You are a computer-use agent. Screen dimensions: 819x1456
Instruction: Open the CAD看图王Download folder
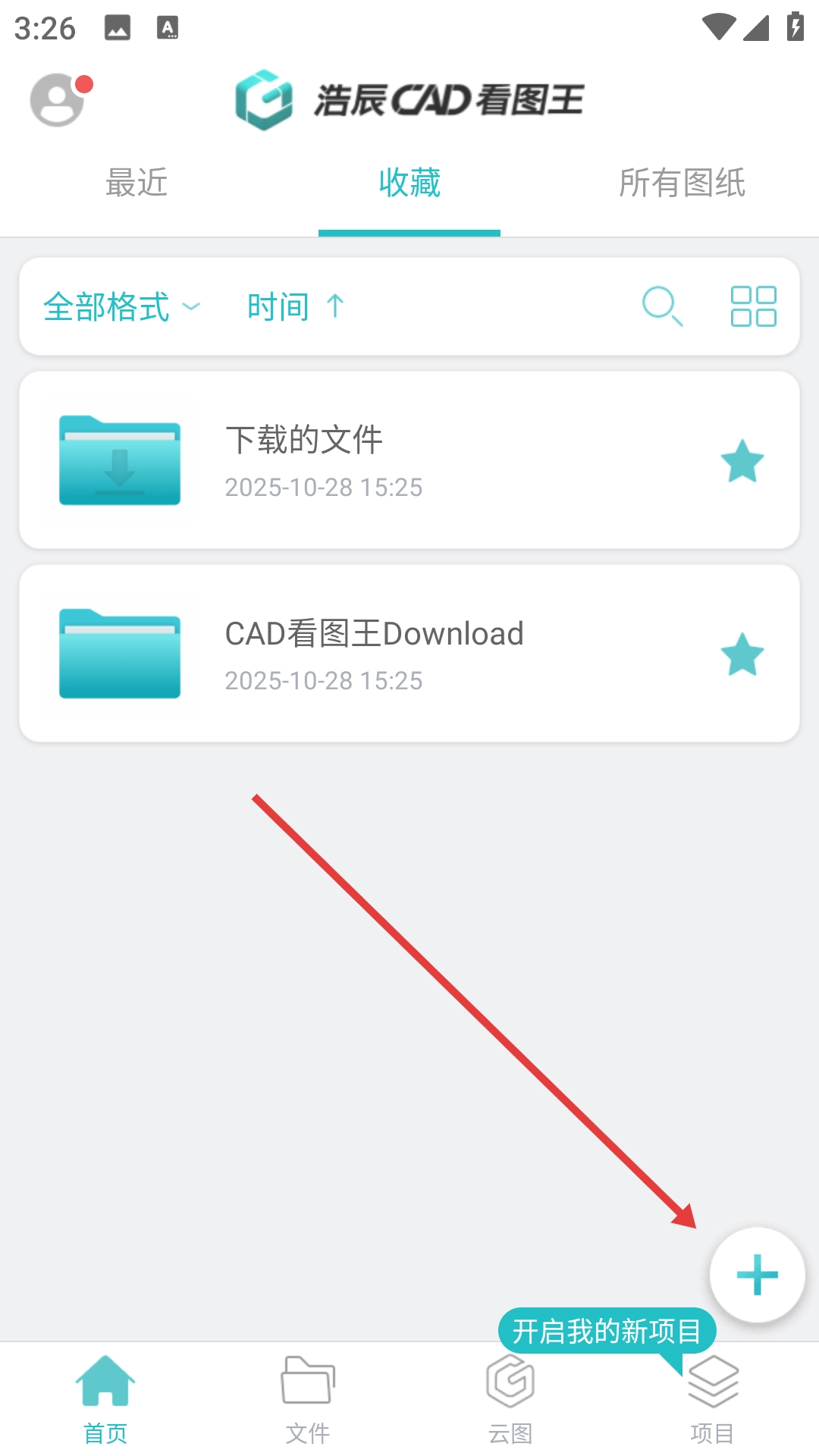tap(379, 653)
